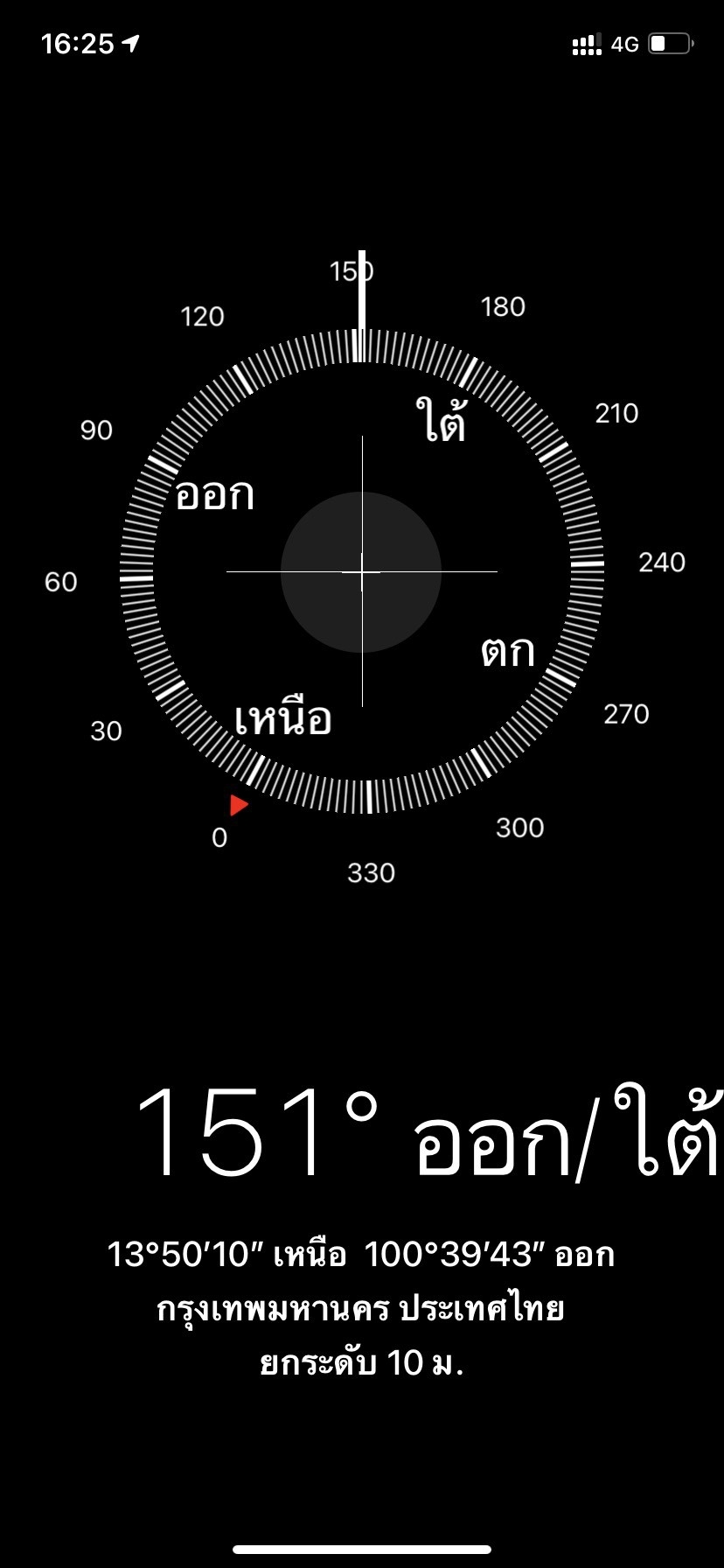Image resolution: width=724 pixels, height=1568 pixels.
Task: Tap the compass dial to lock heading
Action: tap(361, 571)
